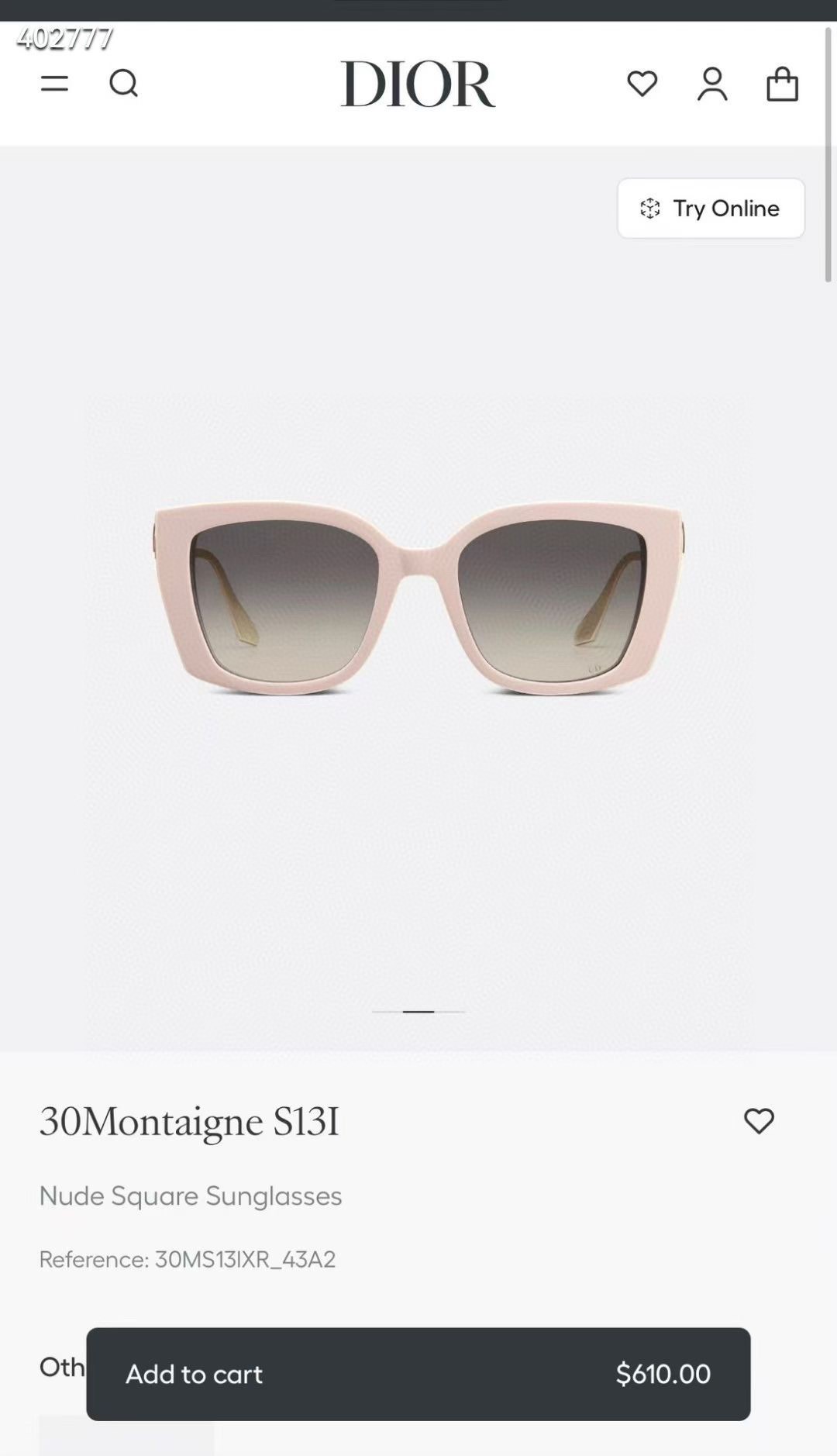Open the account profile icon
This screenshot has width=837, height=1456.
(711, 84)
